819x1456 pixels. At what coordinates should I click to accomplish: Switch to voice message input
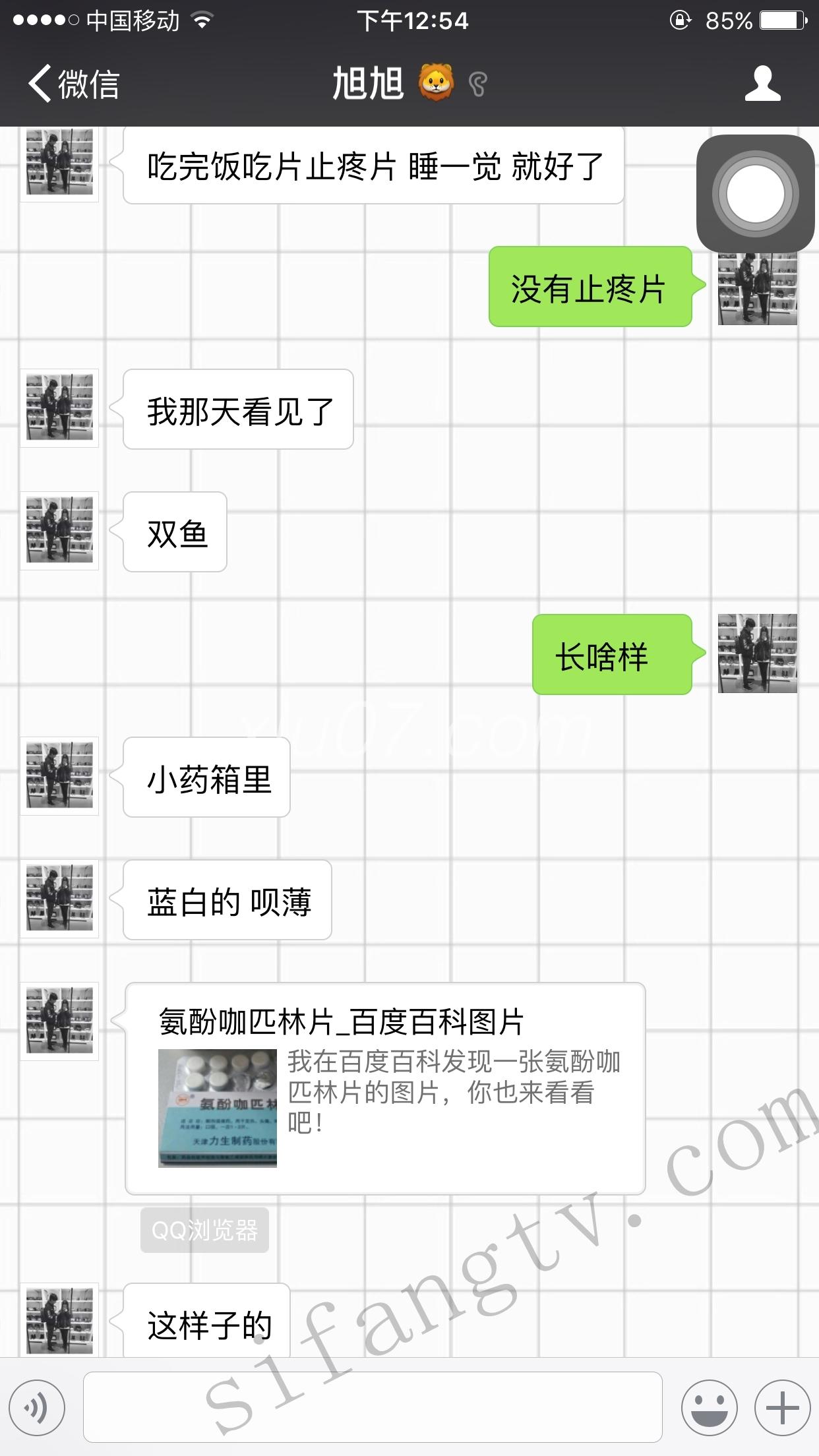[x=37, y=1408]
